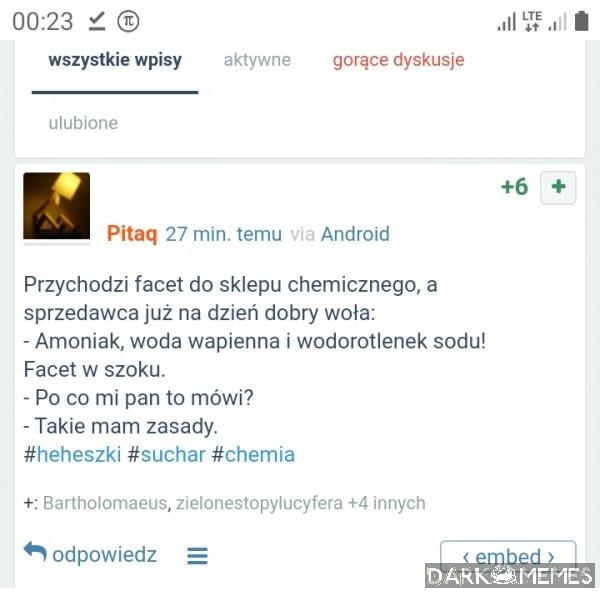This screenshot has height=593, width=600.
Task: View zielonestopylucyfera voter profile
Action: point(258,503)
